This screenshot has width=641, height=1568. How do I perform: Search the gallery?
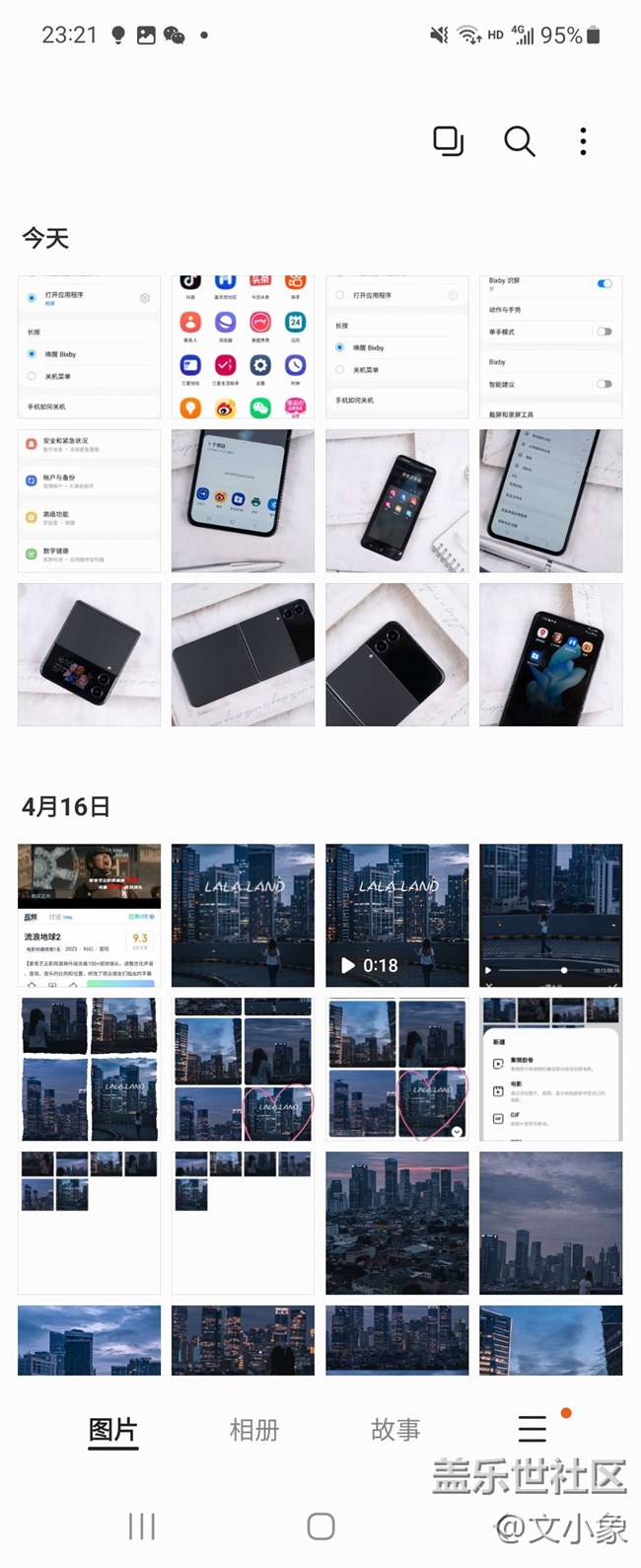point(519,141)
